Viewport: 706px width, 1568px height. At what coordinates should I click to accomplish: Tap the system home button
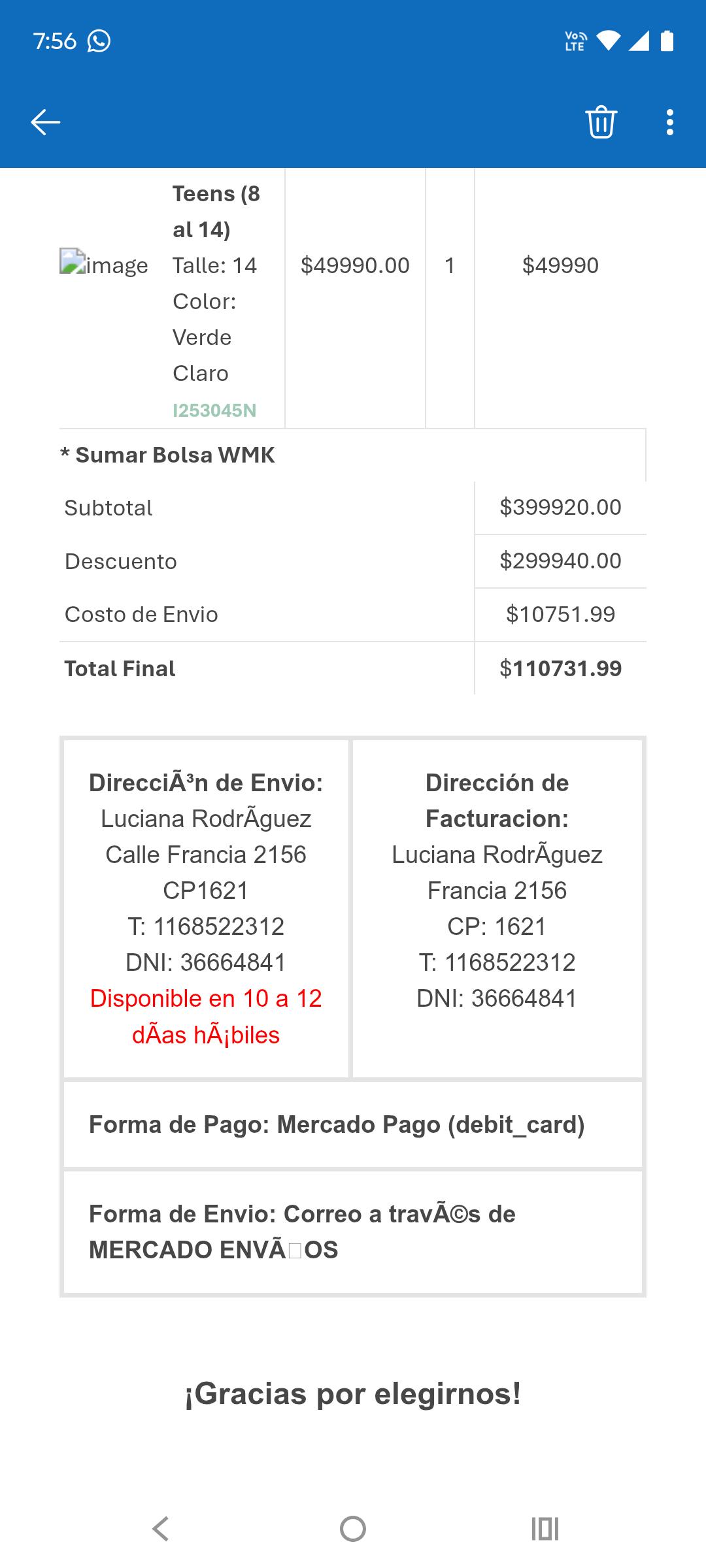[x=353, y=1529]
